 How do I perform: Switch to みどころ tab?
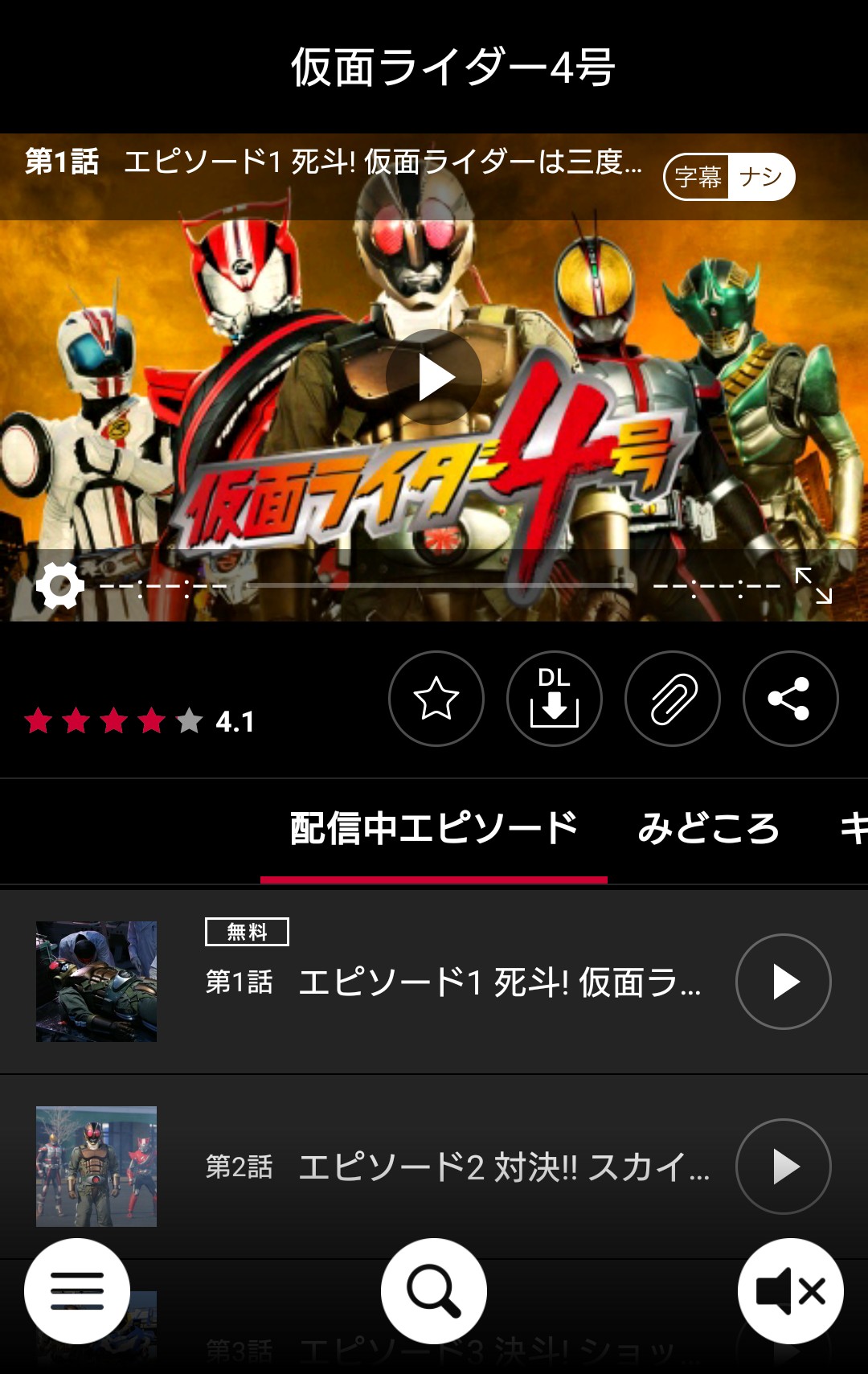coord(708,829)
